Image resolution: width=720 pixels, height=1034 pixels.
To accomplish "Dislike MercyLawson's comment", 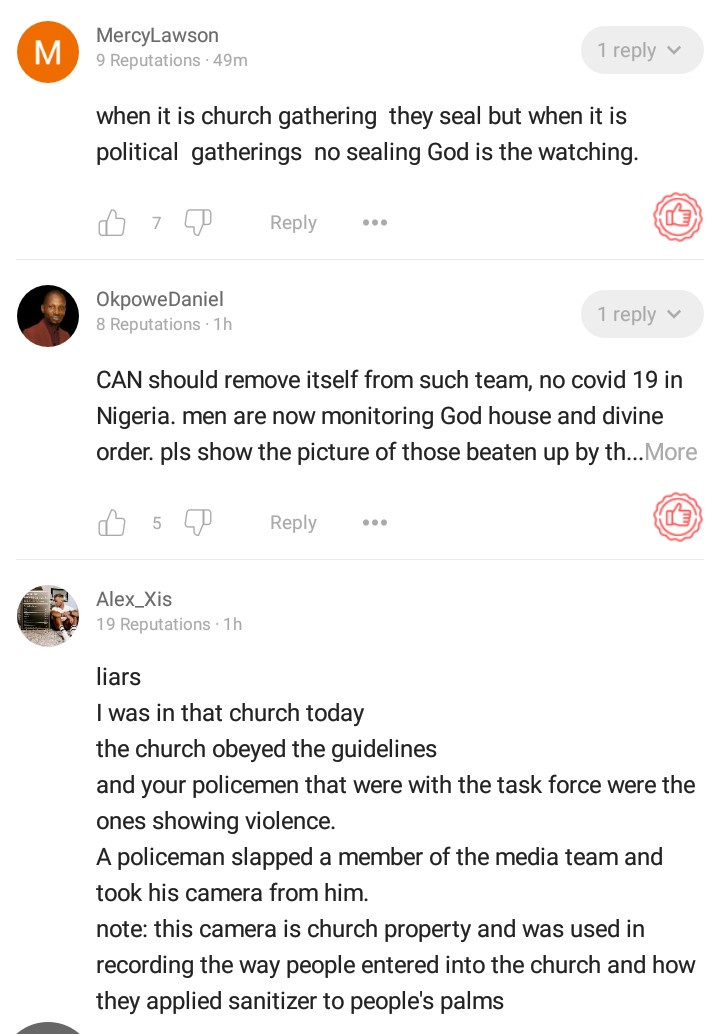I will (x=198, y=222).
